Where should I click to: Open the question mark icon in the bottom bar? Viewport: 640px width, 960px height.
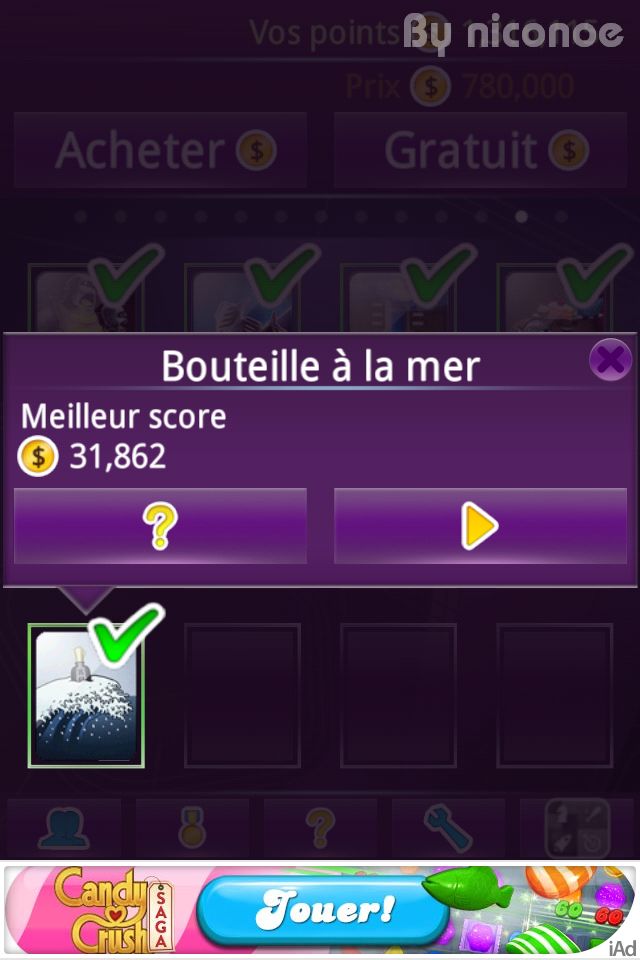click(x=320, y=828)
